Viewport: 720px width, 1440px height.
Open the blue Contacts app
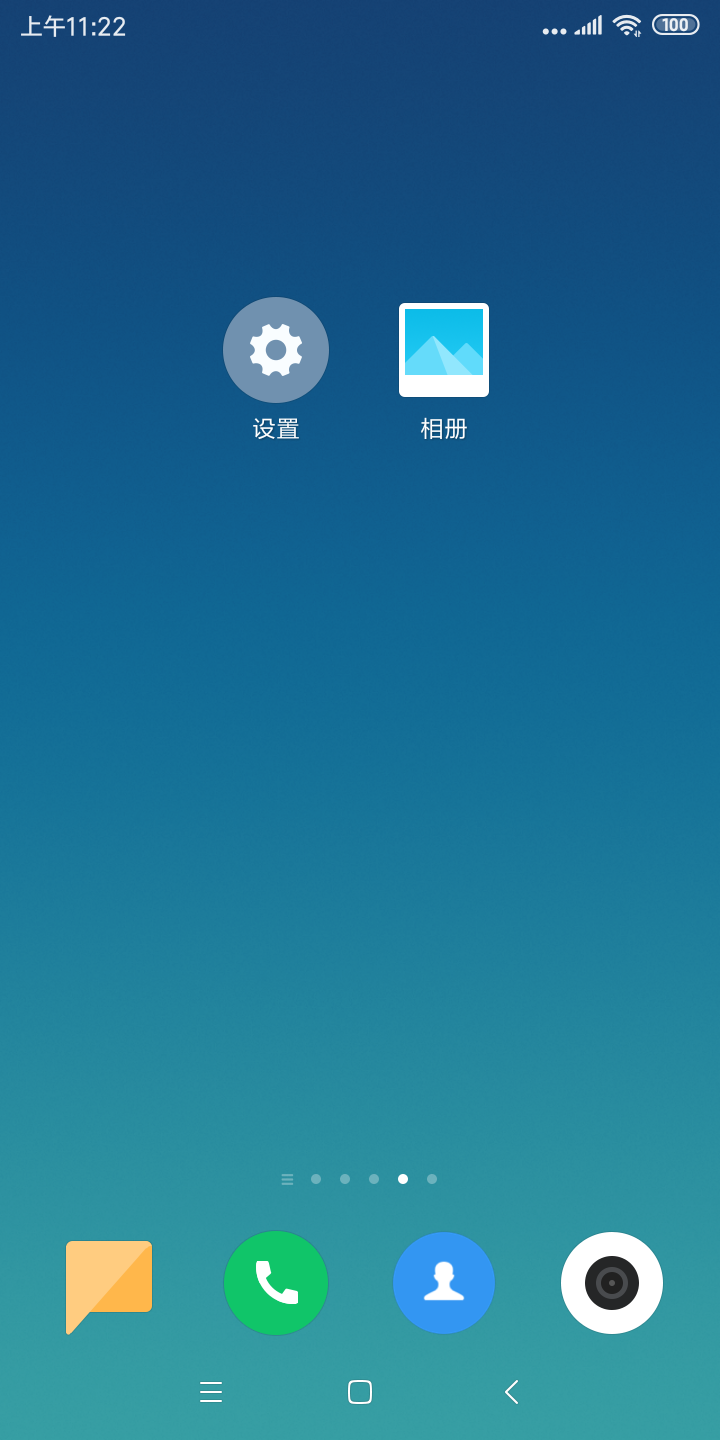(444, 1283)
